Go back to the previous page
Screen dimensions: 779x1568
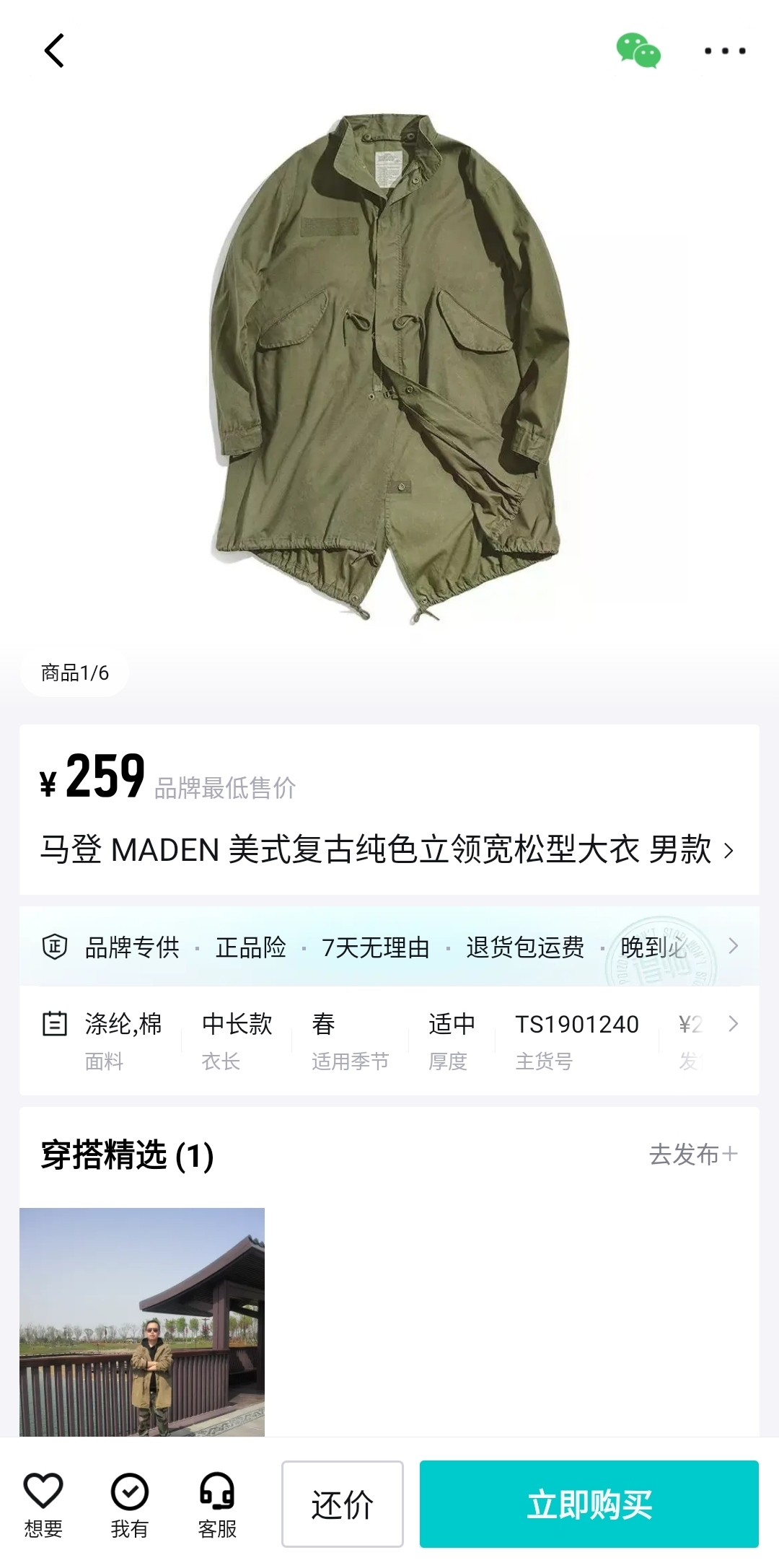(54, 51)
